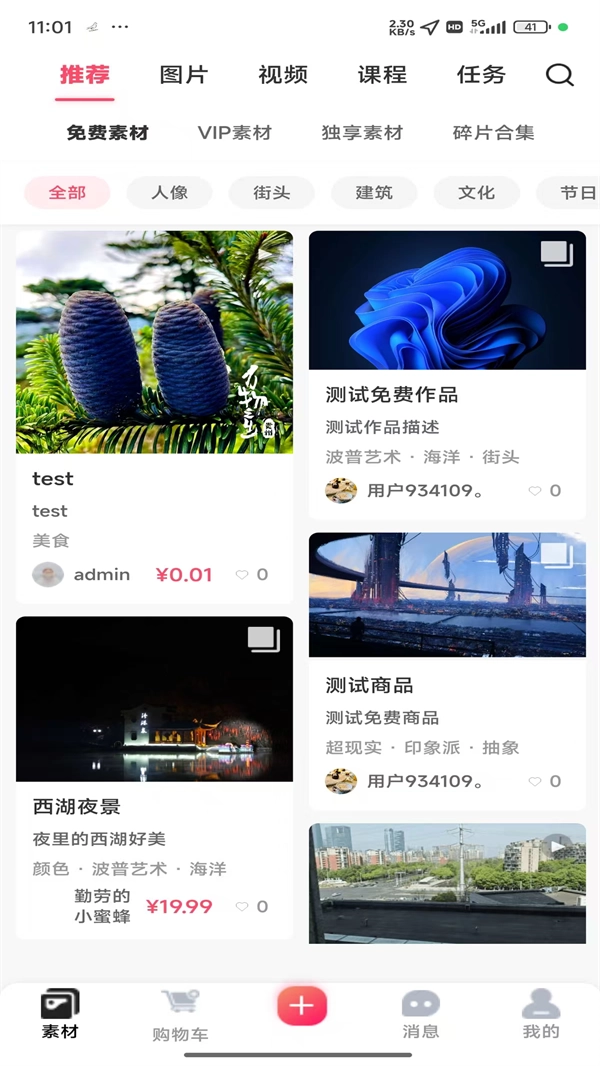Filter by the 街头 chip
Image resolution: width=600 pixels, height=1066 pixels.
(272, 192)
